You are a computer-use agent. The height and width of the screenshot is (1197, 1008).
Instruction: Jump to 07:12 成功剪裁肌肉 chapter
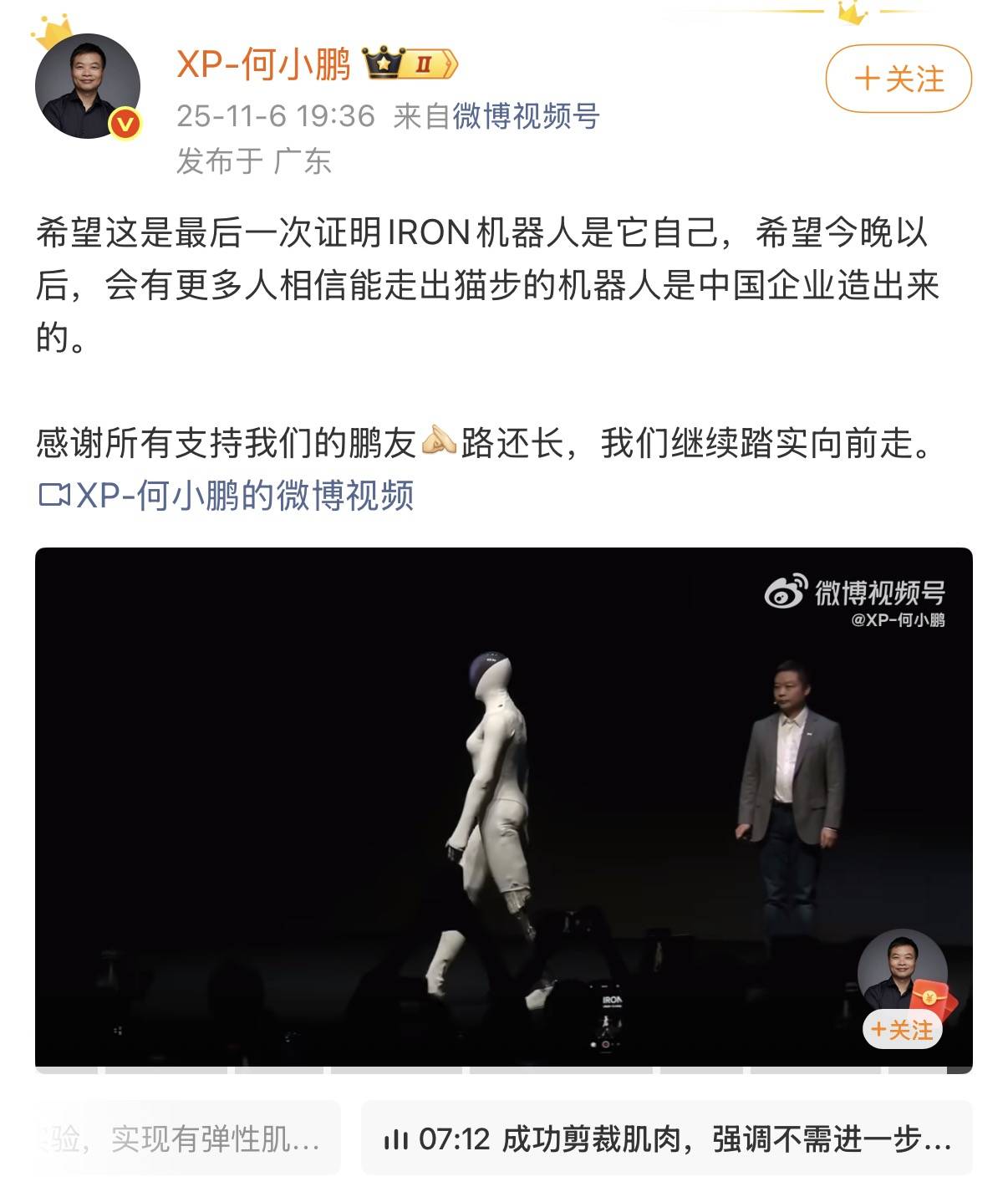[x=666, y=1138]
